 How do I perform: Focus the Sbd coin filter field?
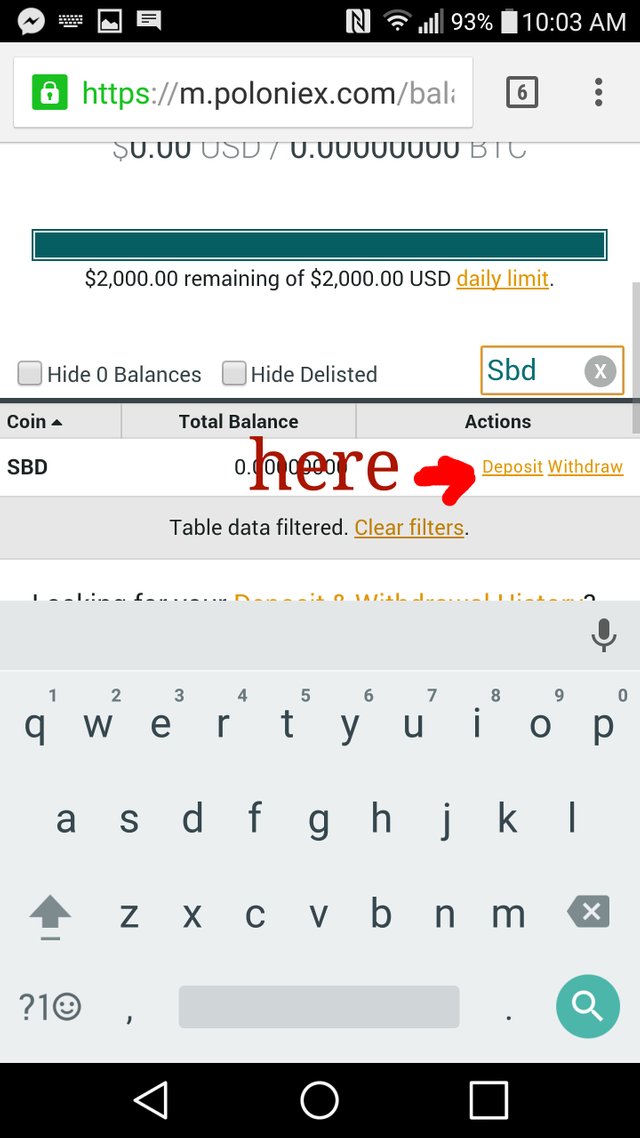point(533,370)
